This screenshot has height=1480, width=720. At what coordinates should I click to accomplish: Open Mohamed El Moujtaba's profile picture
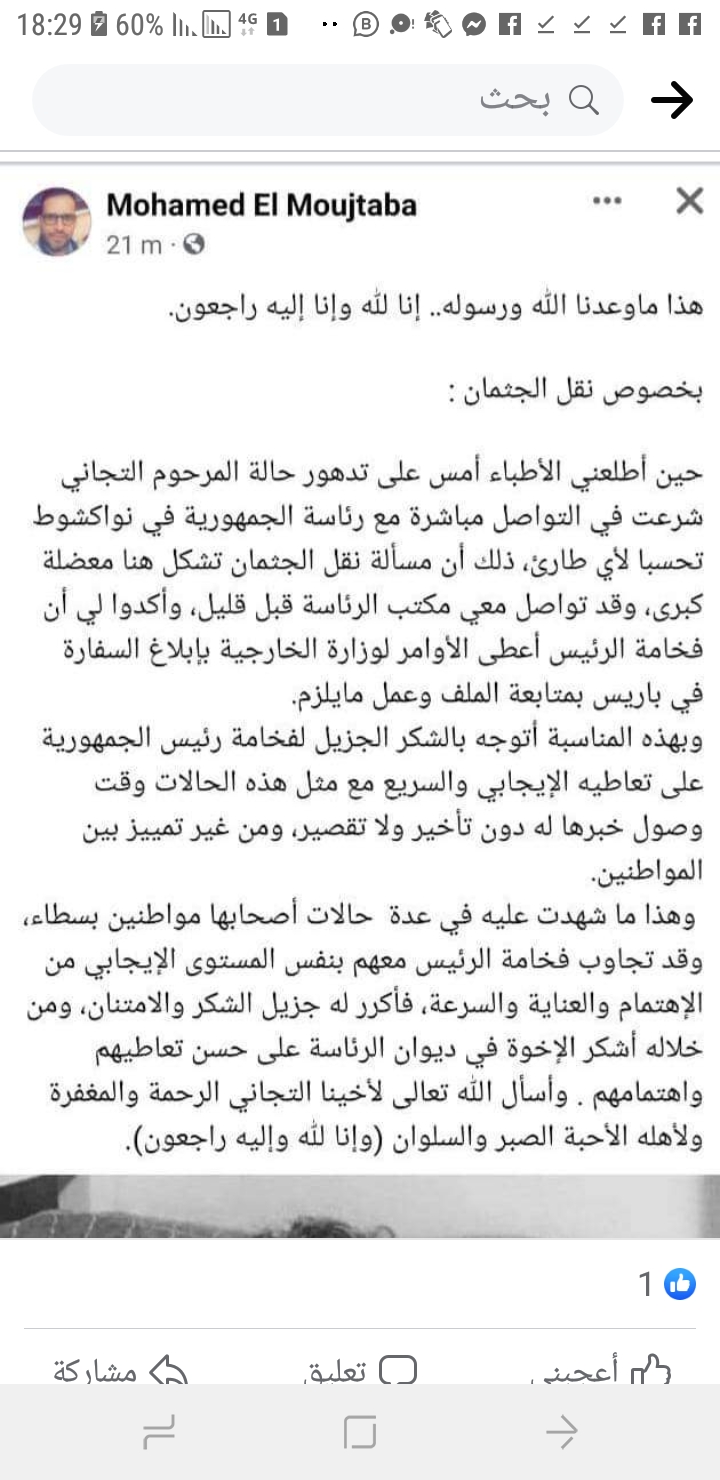click(57, 221)
